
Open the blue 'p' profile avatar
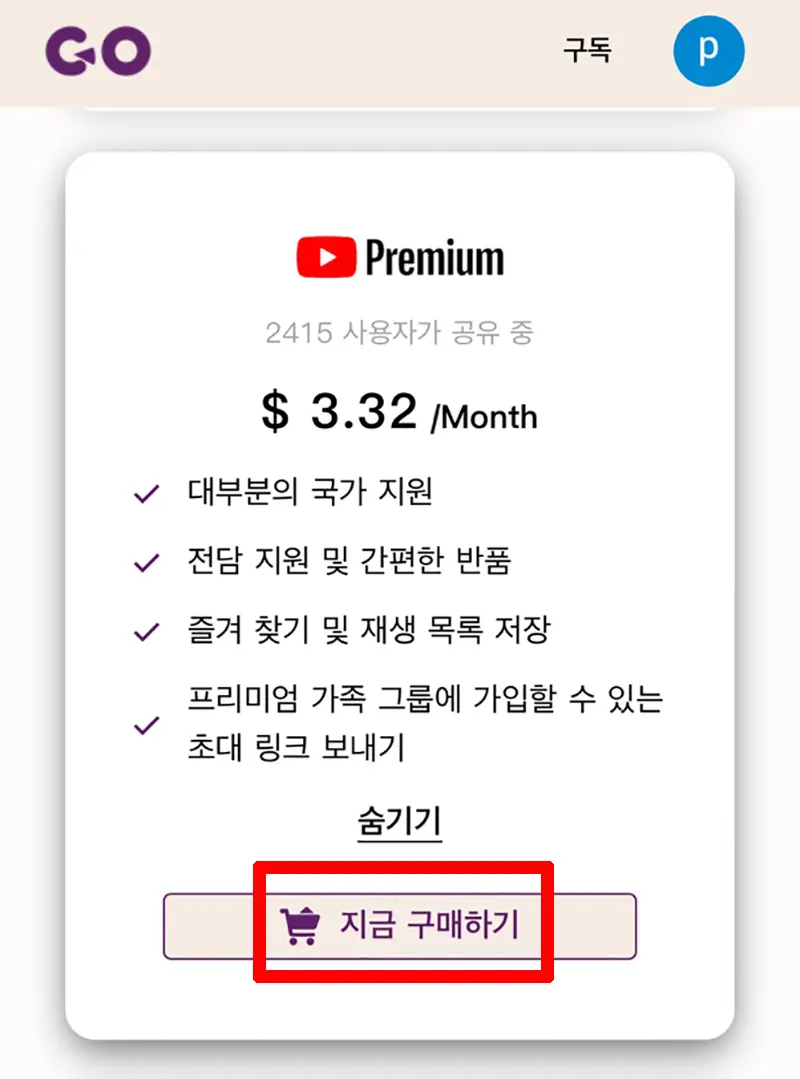[709, 51]
